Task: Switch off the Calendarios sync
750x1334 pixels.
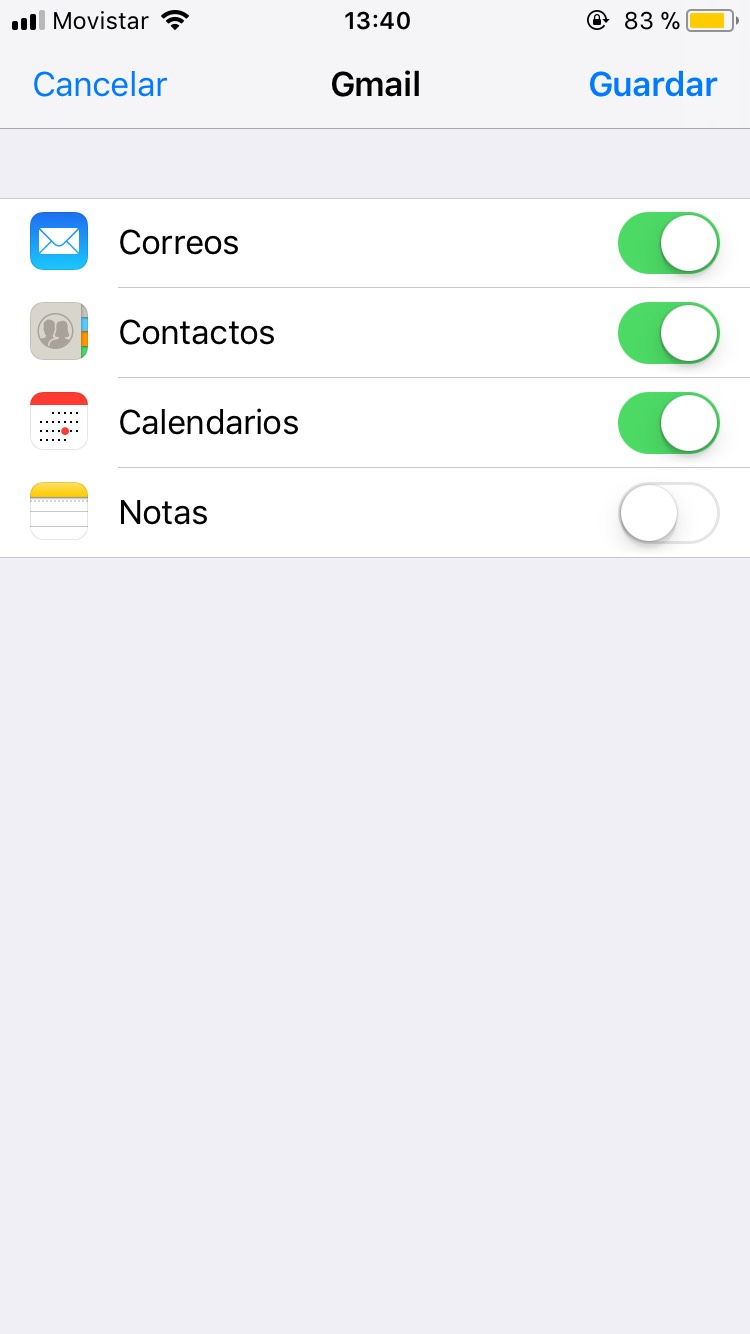Action: tap(669, 423)
